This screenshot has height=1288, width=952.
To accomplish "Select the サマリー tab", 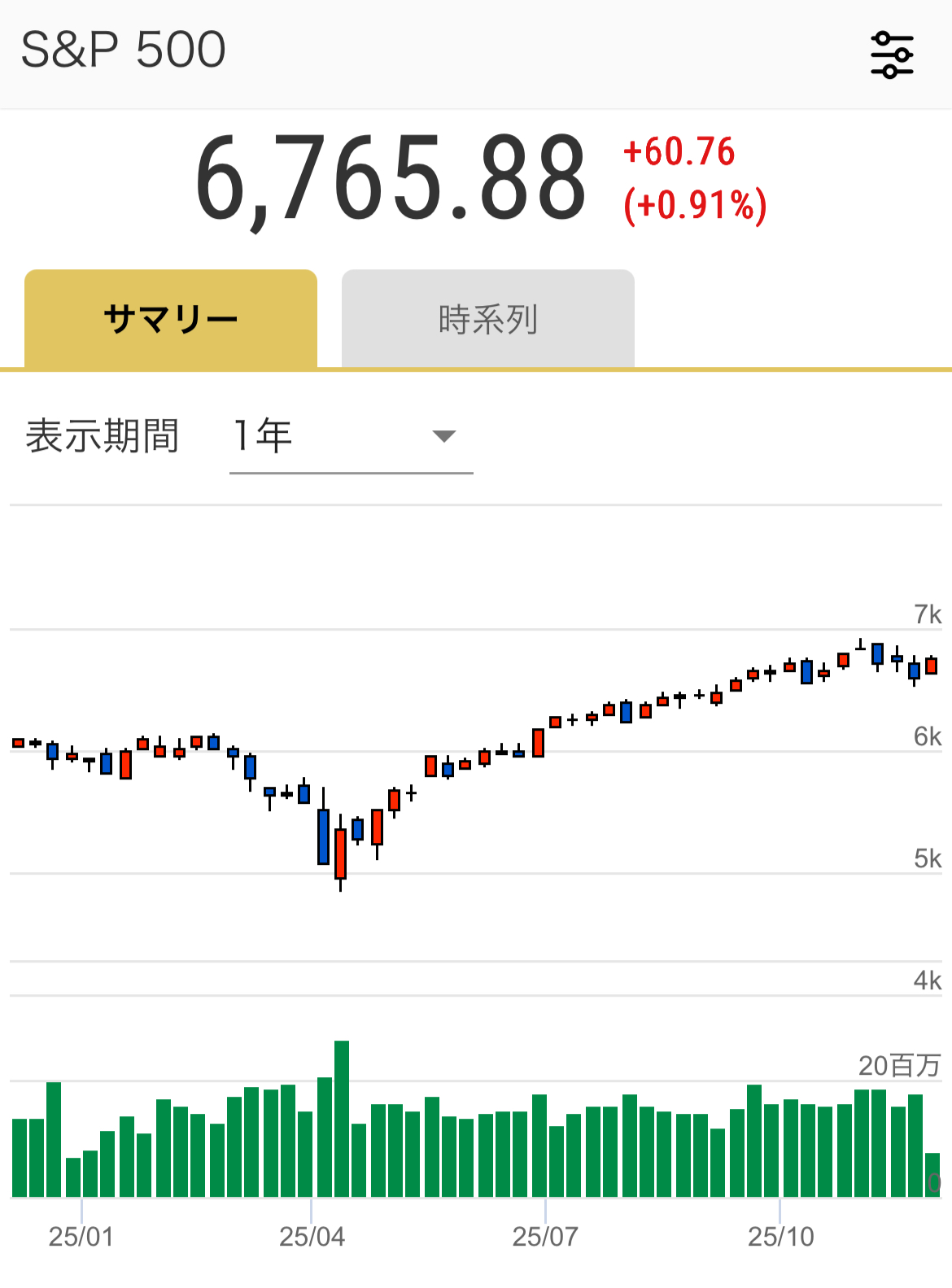I will point(171,319).
